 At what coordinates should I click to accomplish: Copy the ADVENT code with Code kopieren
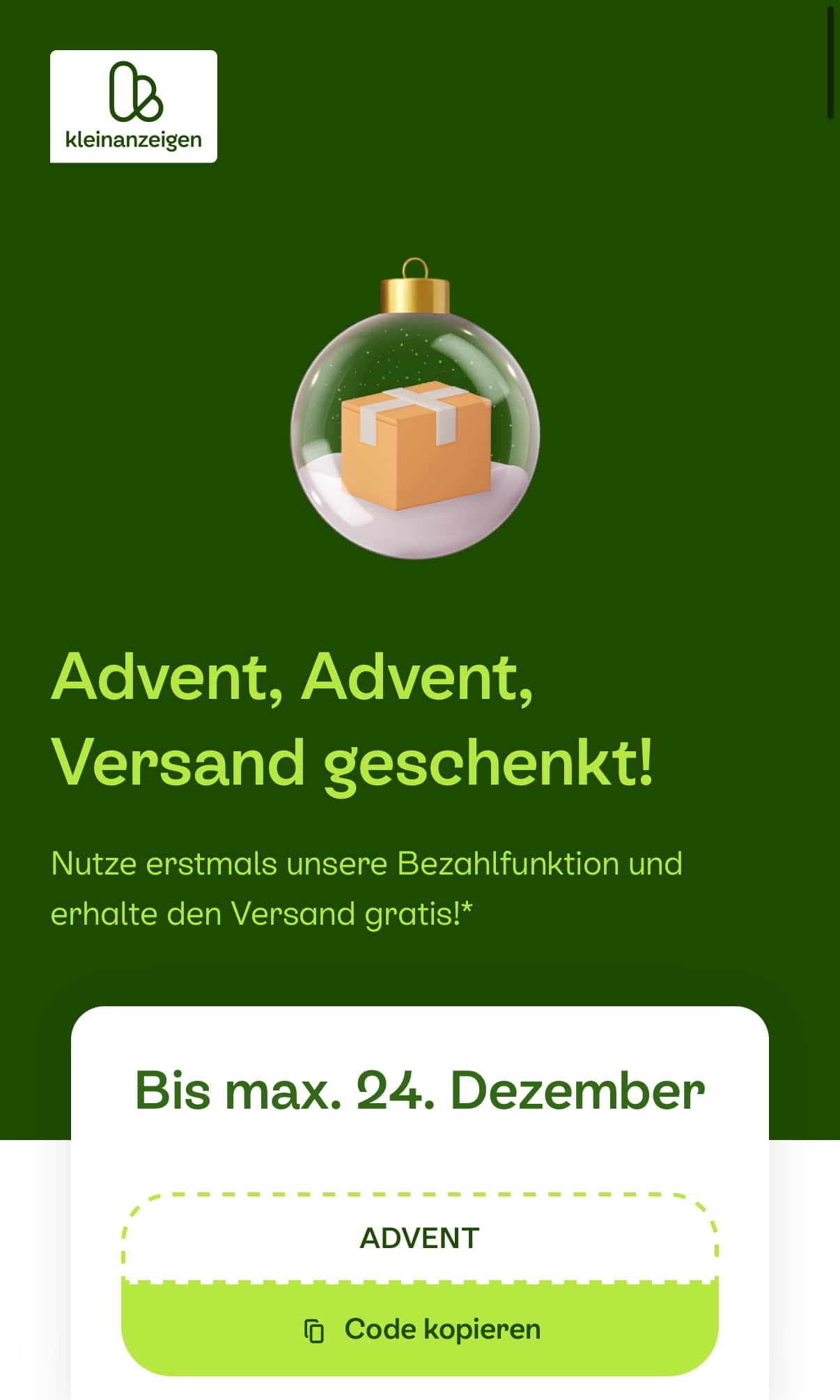420,1329
